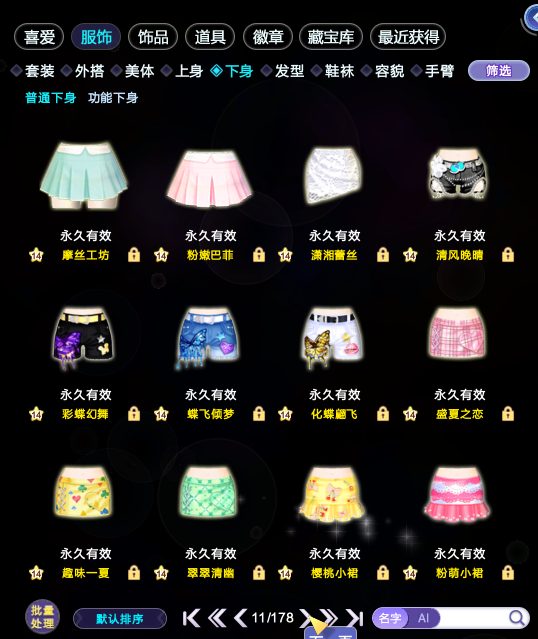
Task: Switch to the 饰品 tab
Action: coord(153,37)
